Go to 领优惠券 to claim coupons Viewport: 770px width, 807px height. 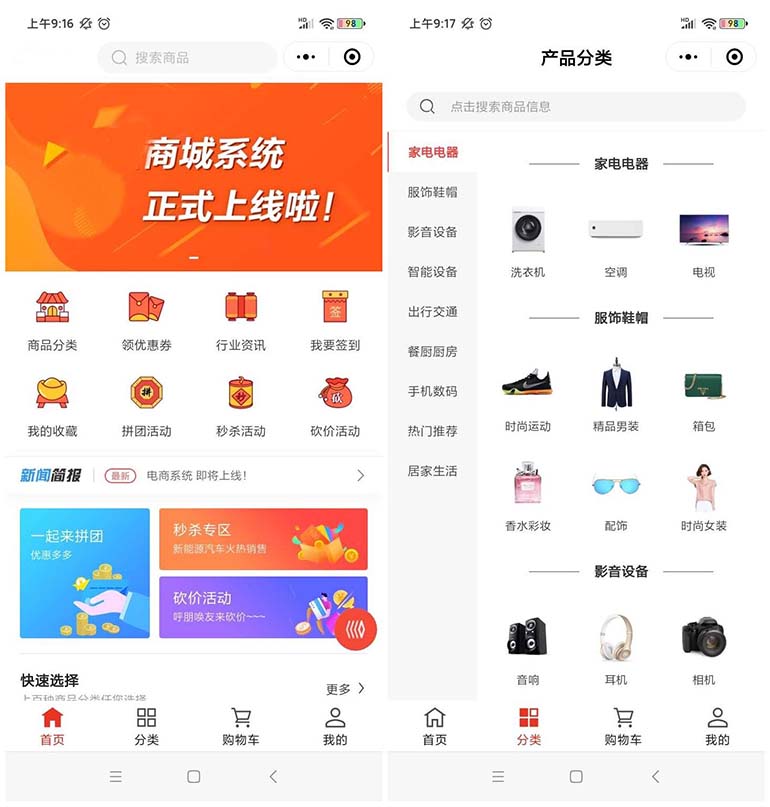point(146,320)
